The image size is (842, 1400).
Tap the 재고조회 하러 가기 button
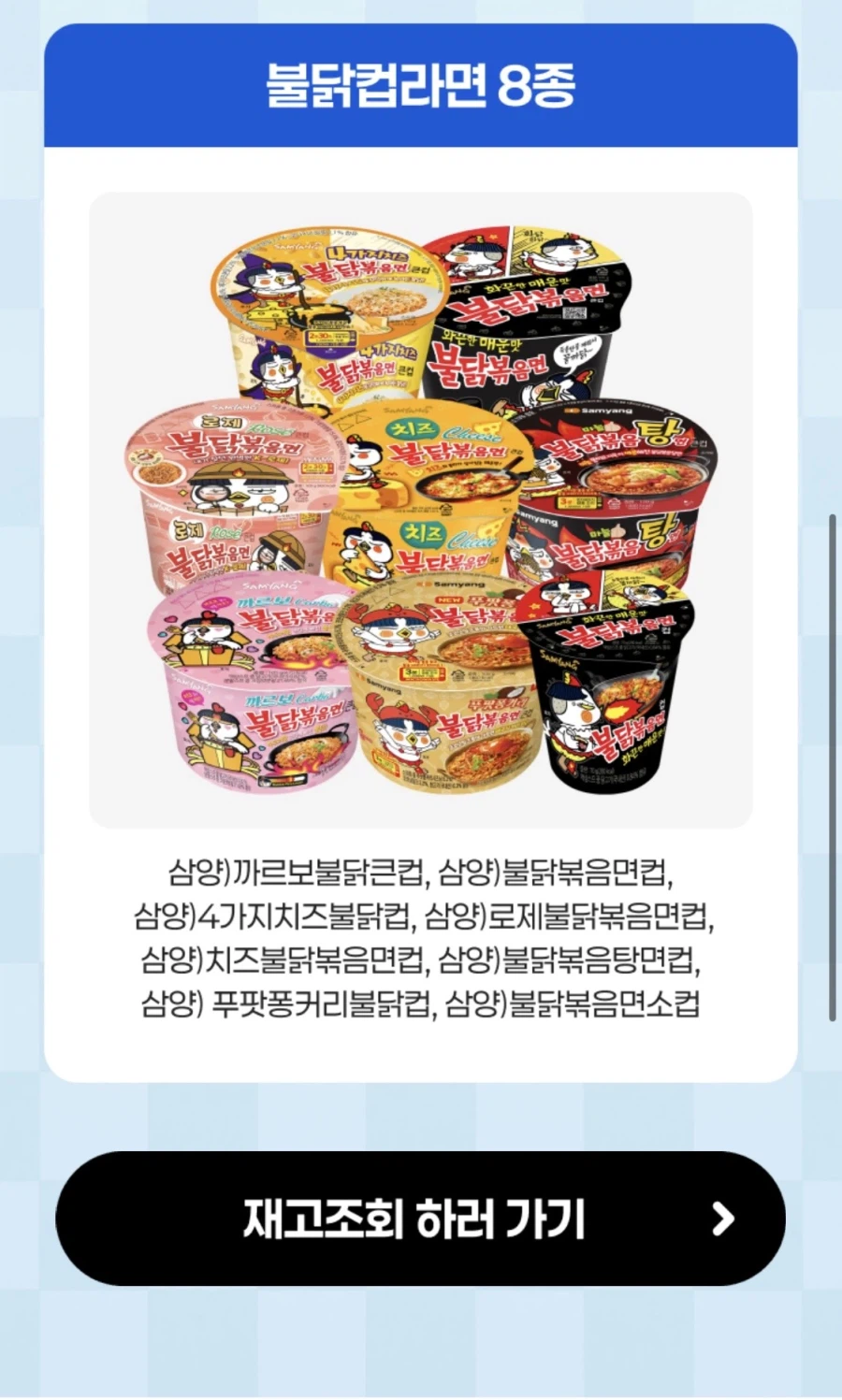click(x=420, y=1219)
